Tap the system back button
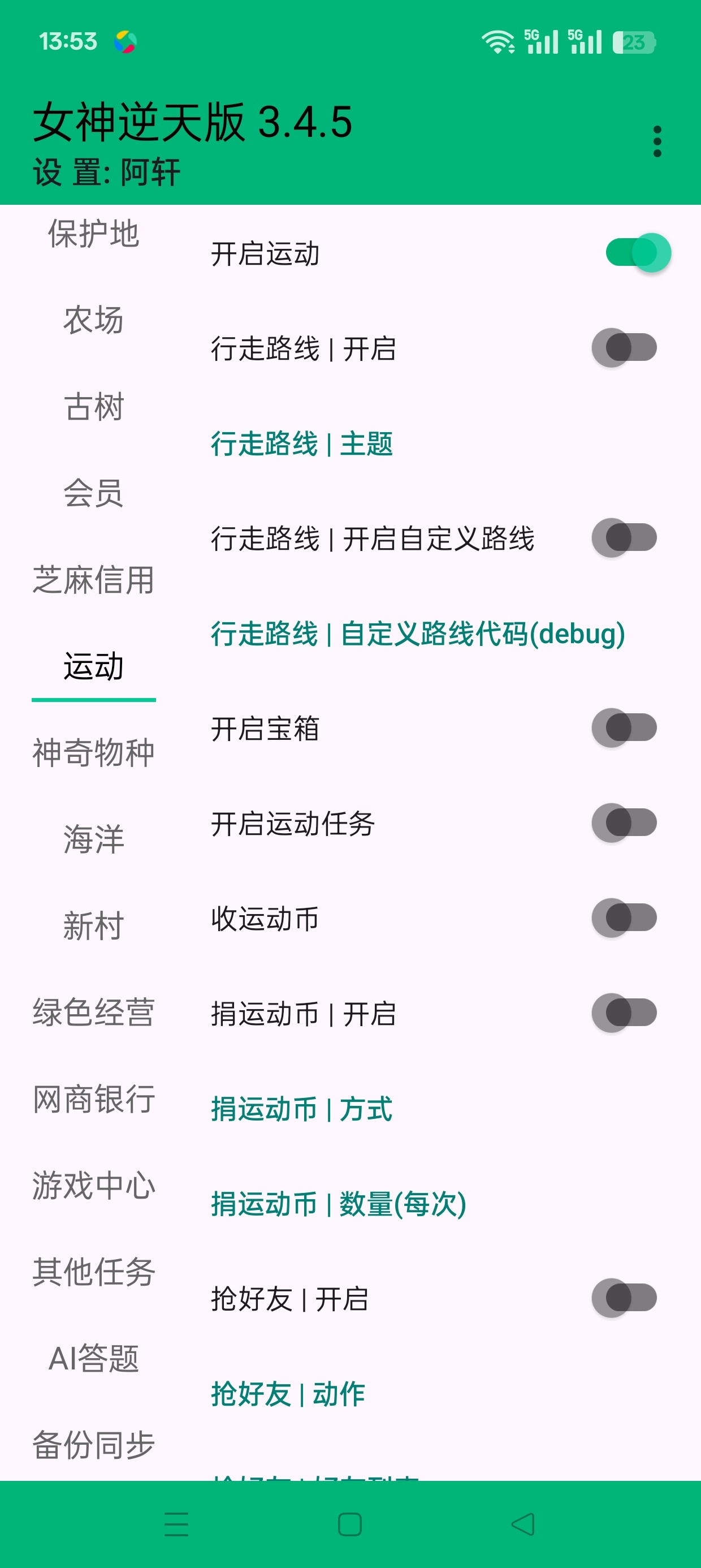 pyautogui.click(x=523, y=1524)
